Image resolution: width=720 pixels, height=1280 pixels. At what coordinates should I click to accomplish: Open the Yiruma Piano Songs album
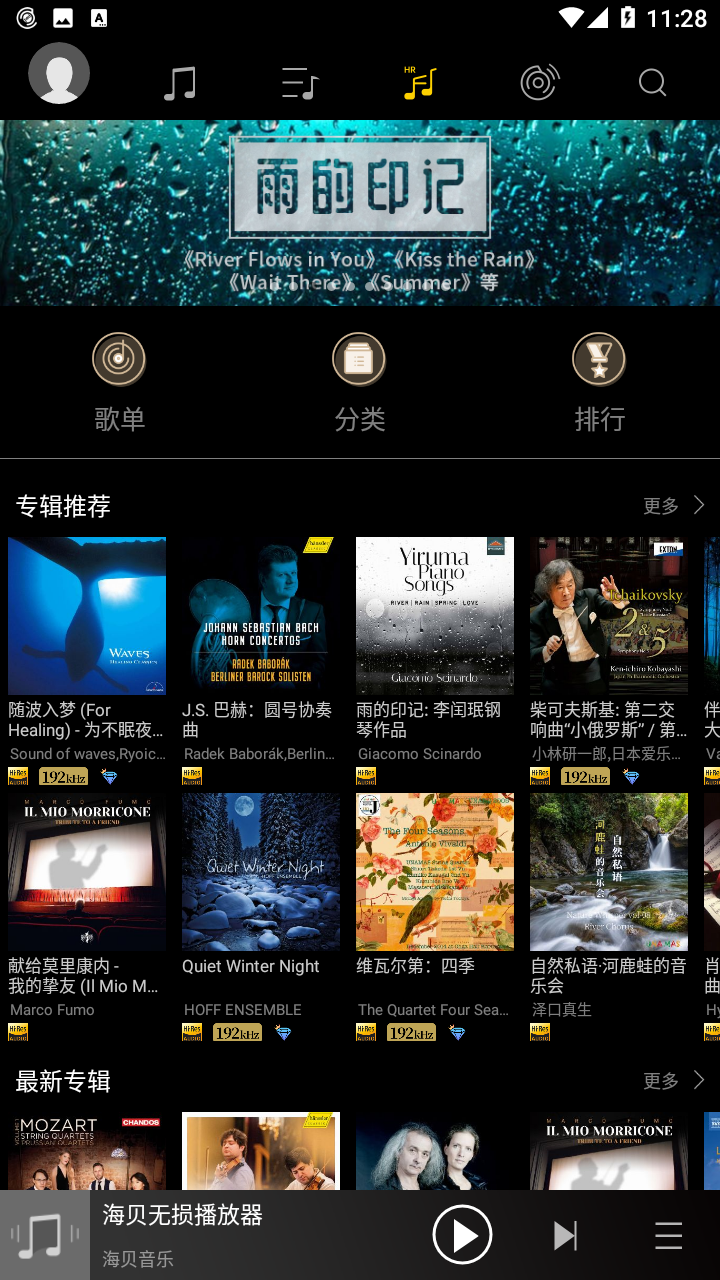coord(435,616)
